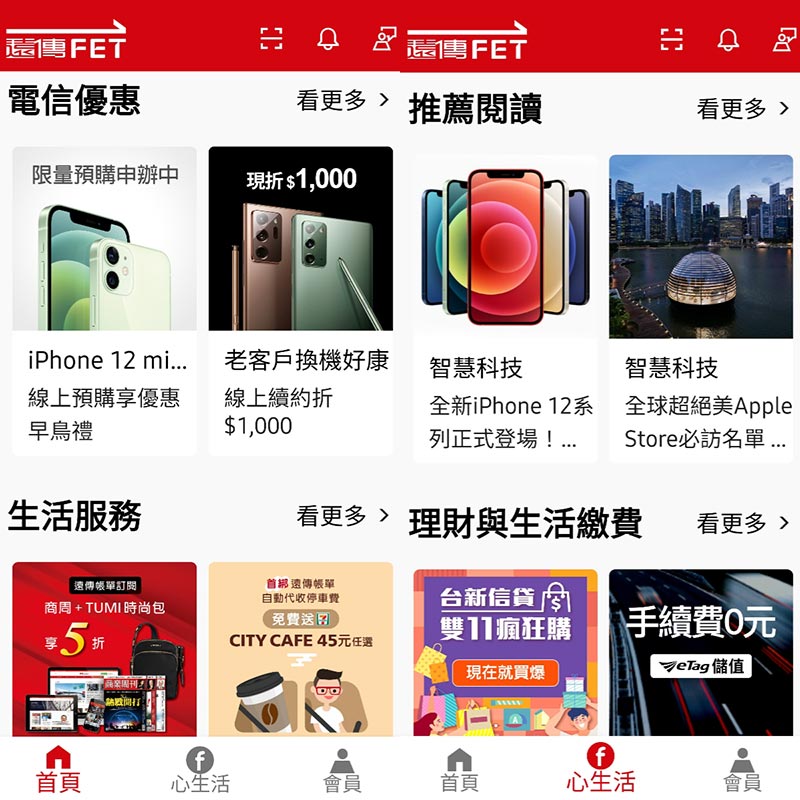Image resolution: width=800 pixels, height=800 pixels.
Task: Open notifications bell above 電信優惠 section
Action: point(328,39)
